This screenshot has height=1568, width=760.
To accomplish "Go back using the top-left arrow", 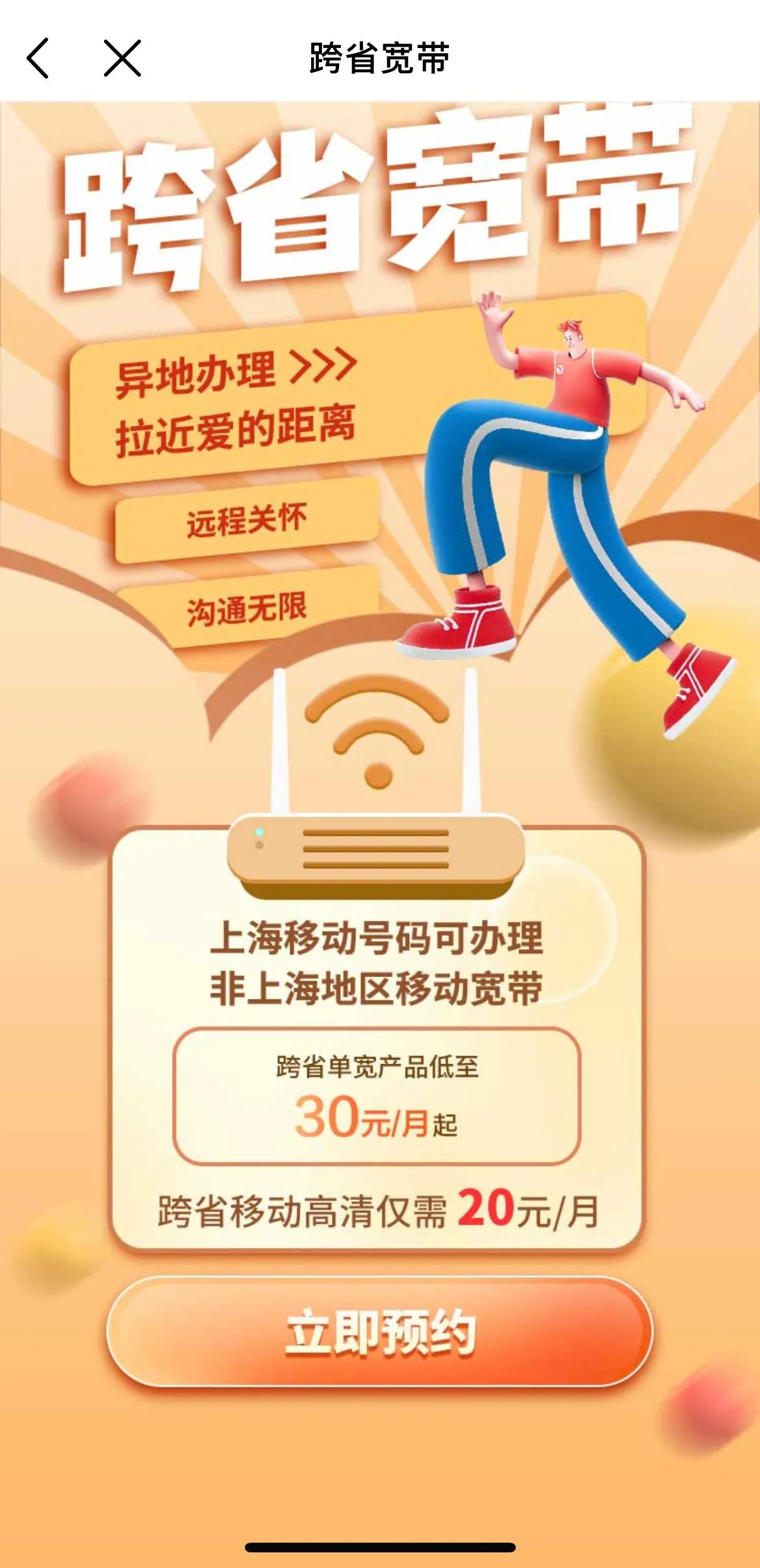I will pos(38,58).
